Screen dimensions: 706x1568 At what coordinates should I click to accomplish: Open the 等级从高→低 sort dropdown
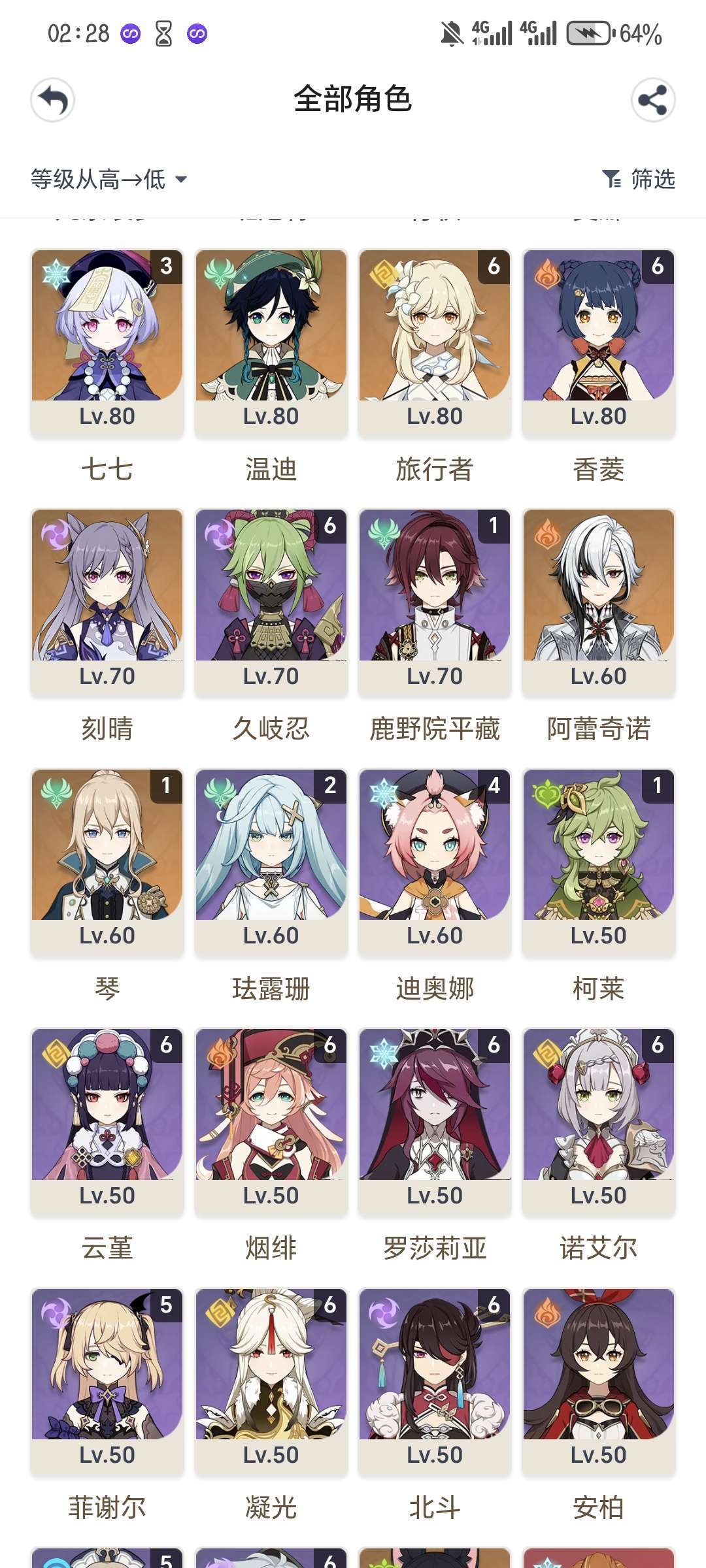click(x=109, y=179)
